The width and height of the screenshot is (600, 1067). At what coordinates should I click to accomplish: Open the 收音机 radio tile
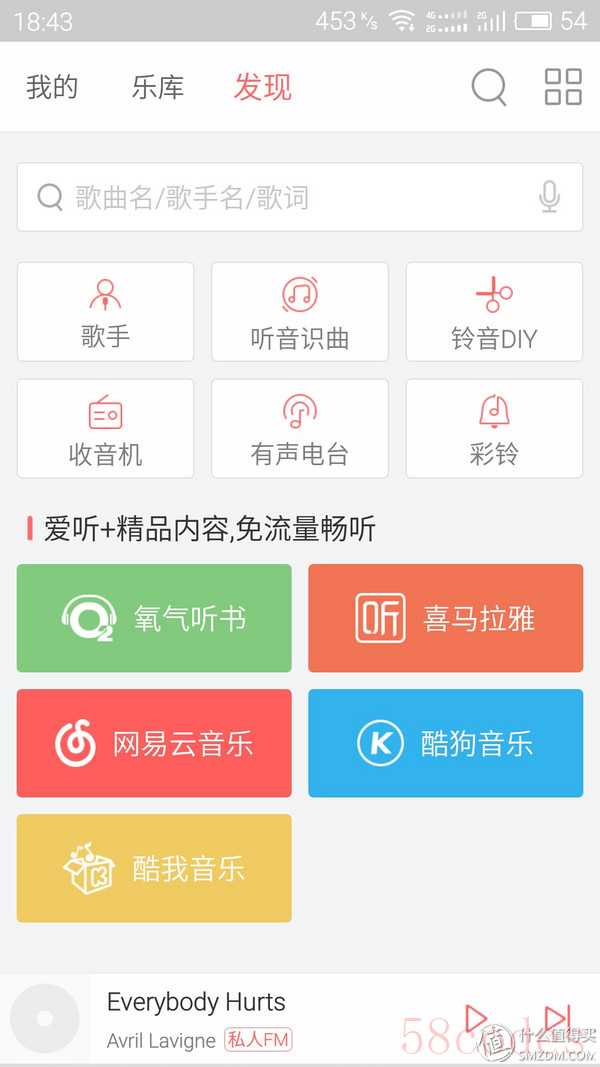[x=105, y=429]
